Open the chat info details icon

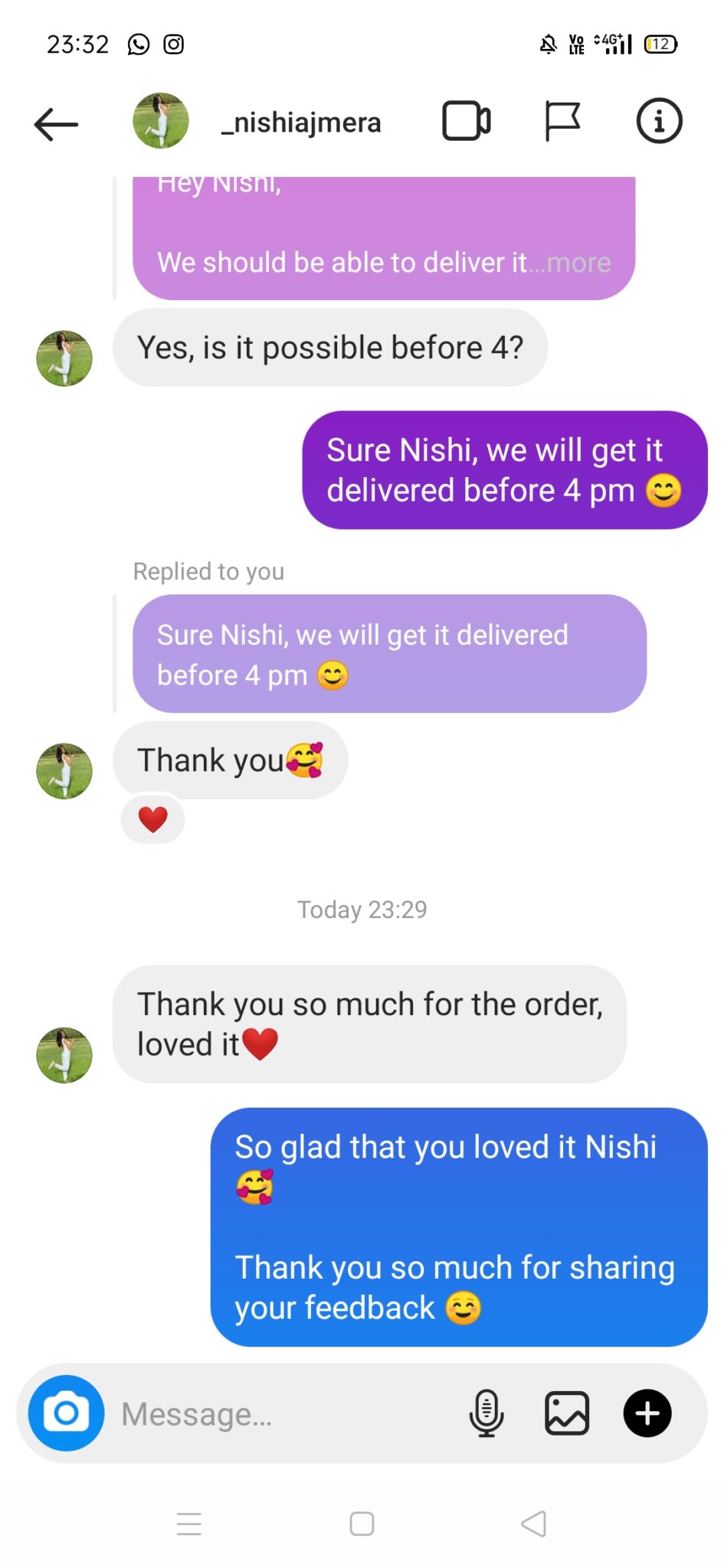coord(659,121)
